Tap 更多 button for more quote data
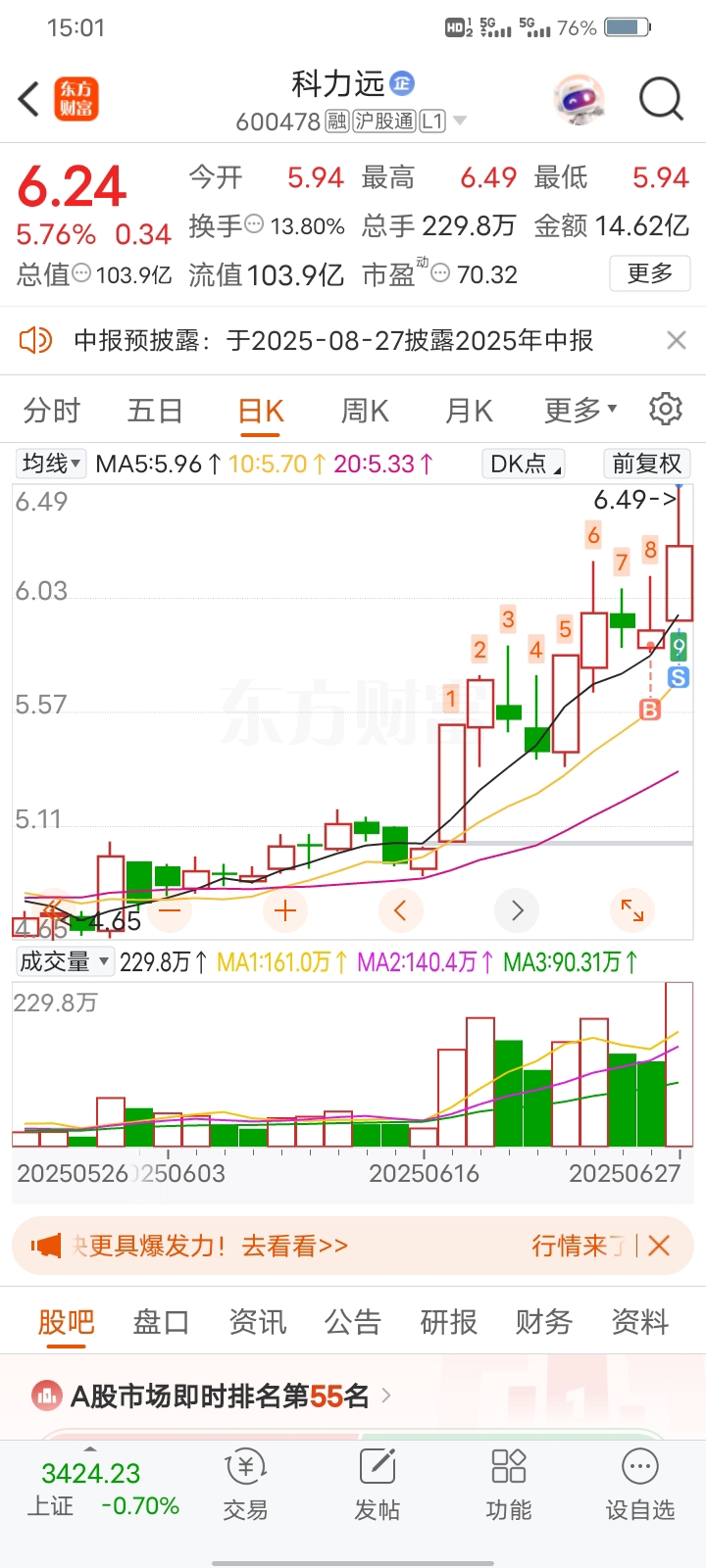 point(650,273)
